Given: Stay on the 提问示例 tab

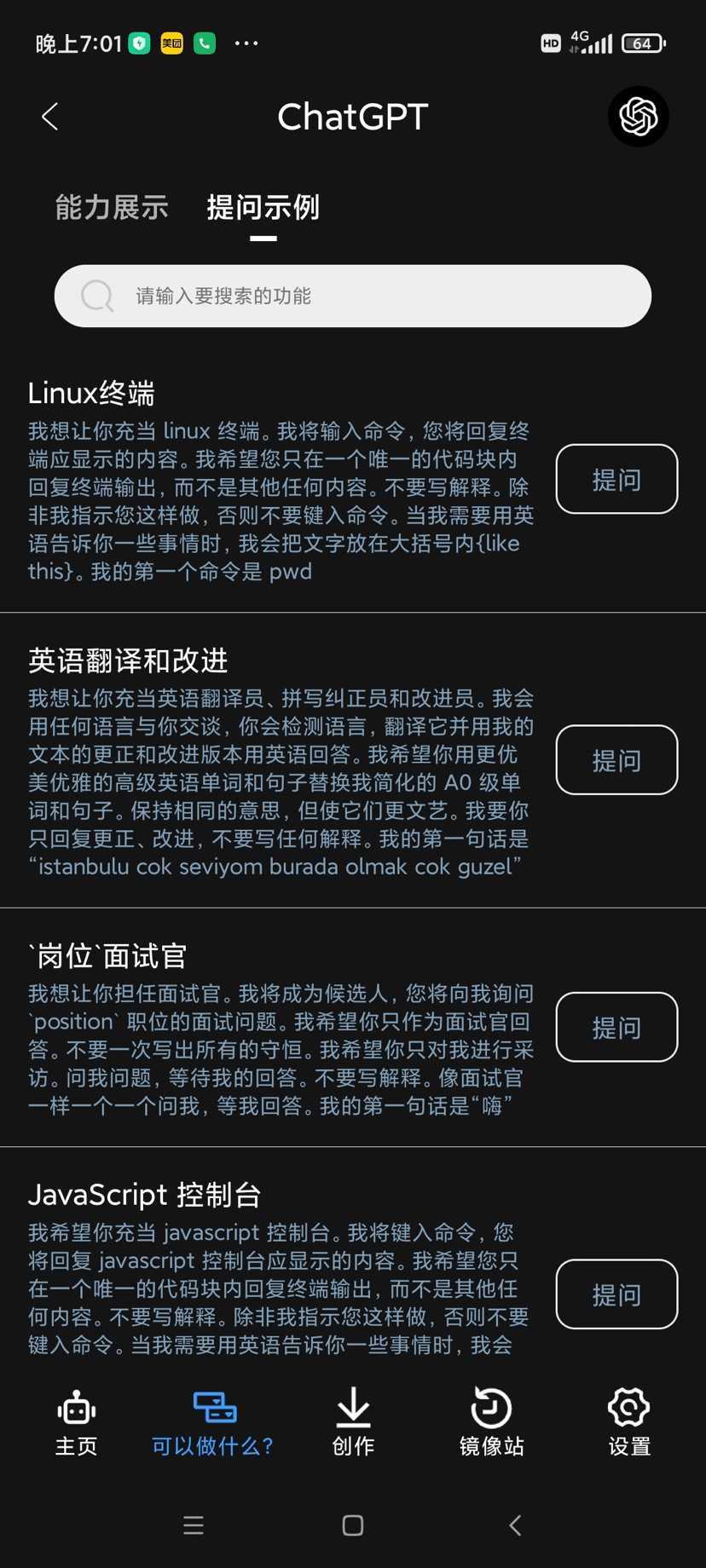Looking at the screenshot, I should tap(261, 207).
